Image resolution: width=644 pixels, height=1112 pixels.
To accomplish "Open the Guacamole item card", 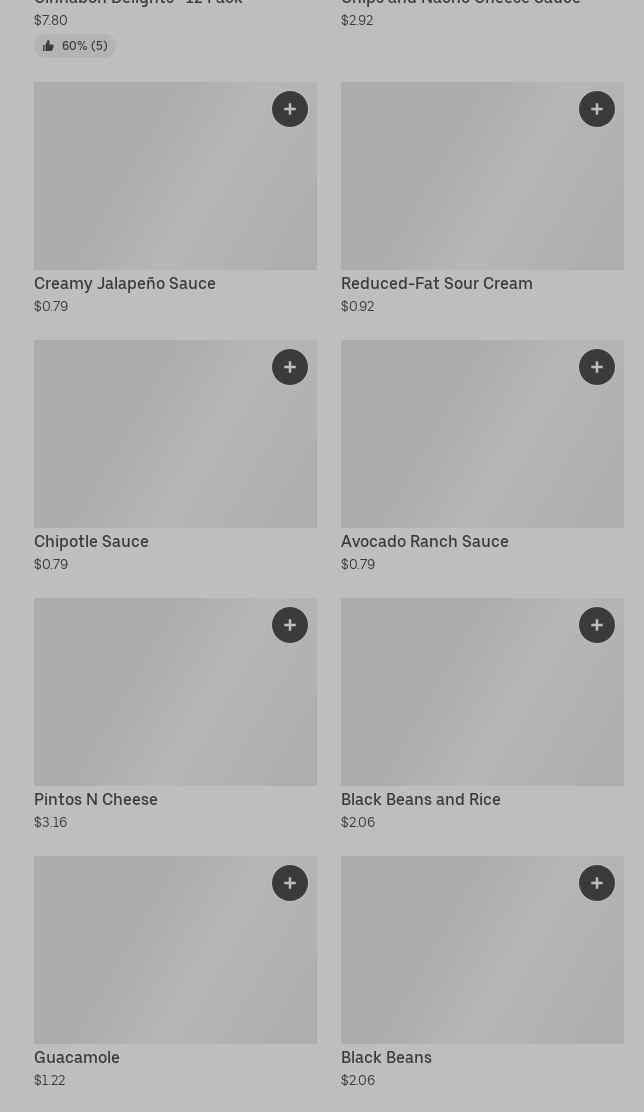I will coord(175,973).
